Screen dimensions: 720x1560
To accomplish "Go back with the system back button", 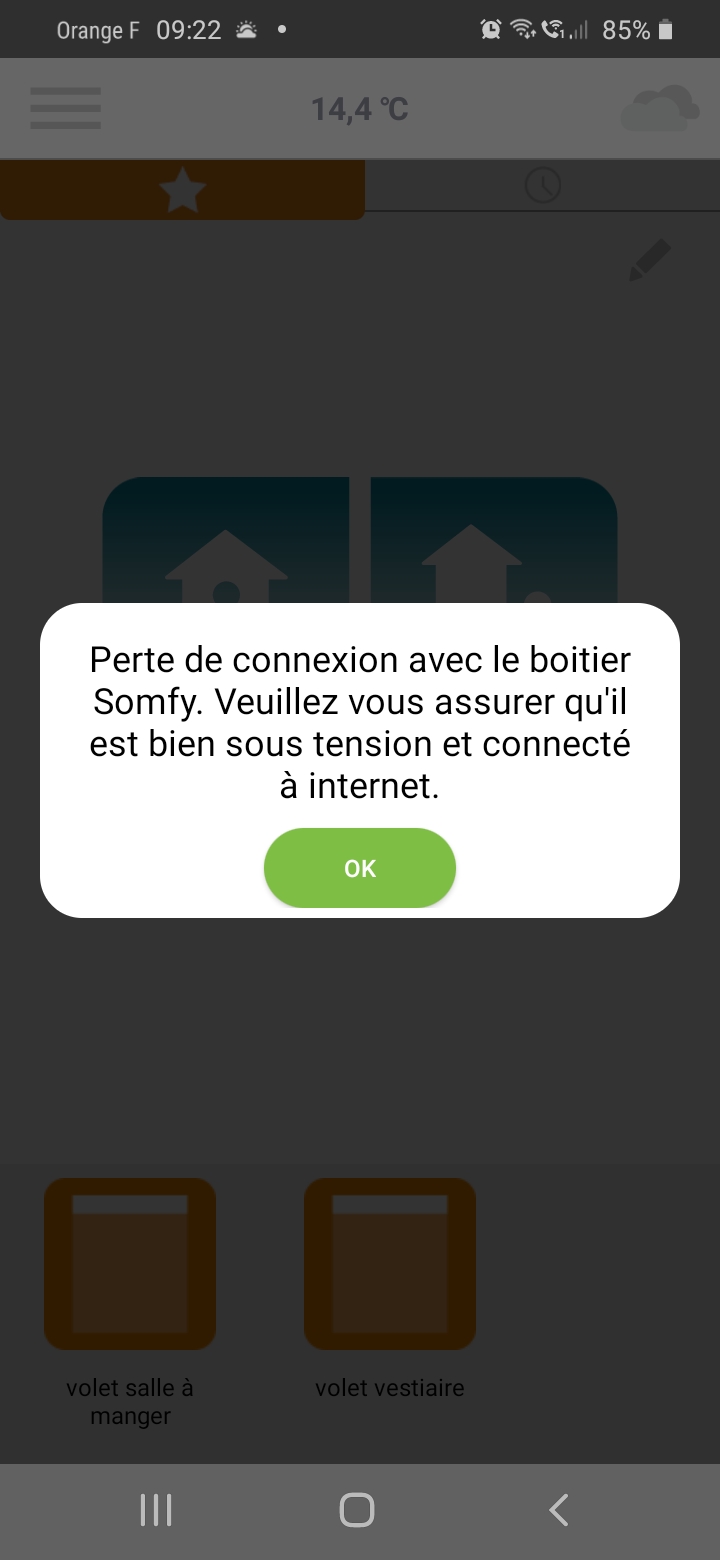I will point(559,1510).
